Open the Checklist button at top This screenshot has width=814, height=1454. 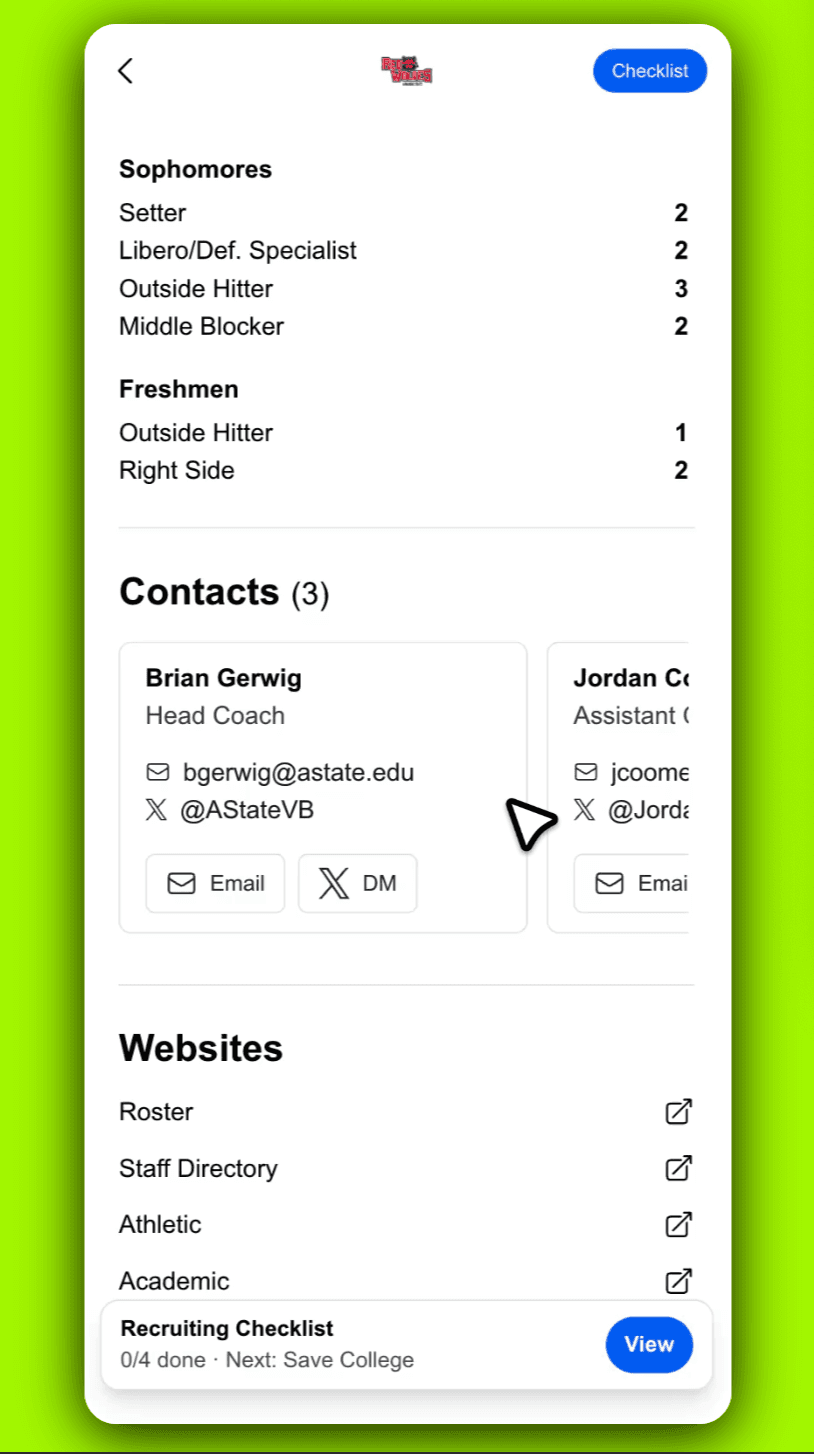tap(649, 71)
